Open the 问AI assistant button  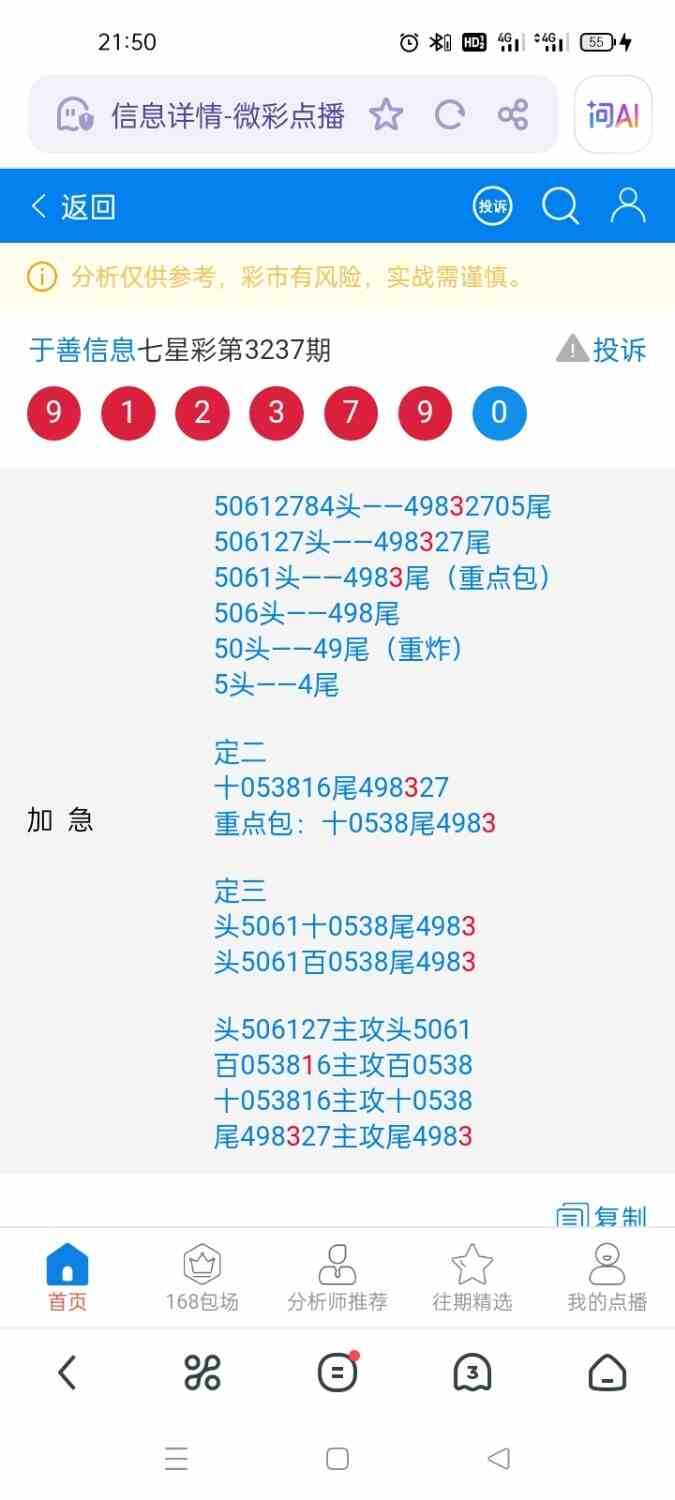[613, 115]
